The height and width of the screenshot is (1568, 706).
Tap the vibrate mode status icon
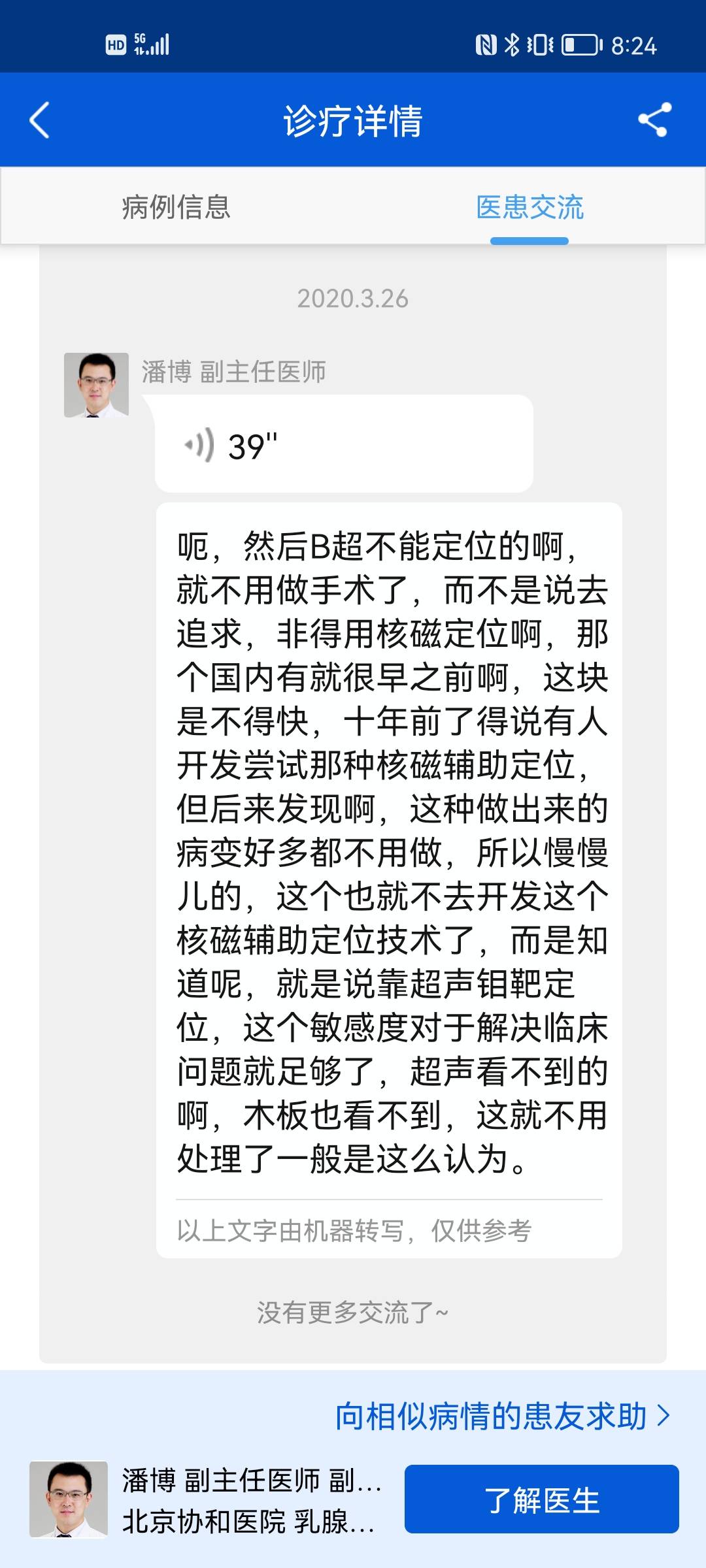pos(540,44)
